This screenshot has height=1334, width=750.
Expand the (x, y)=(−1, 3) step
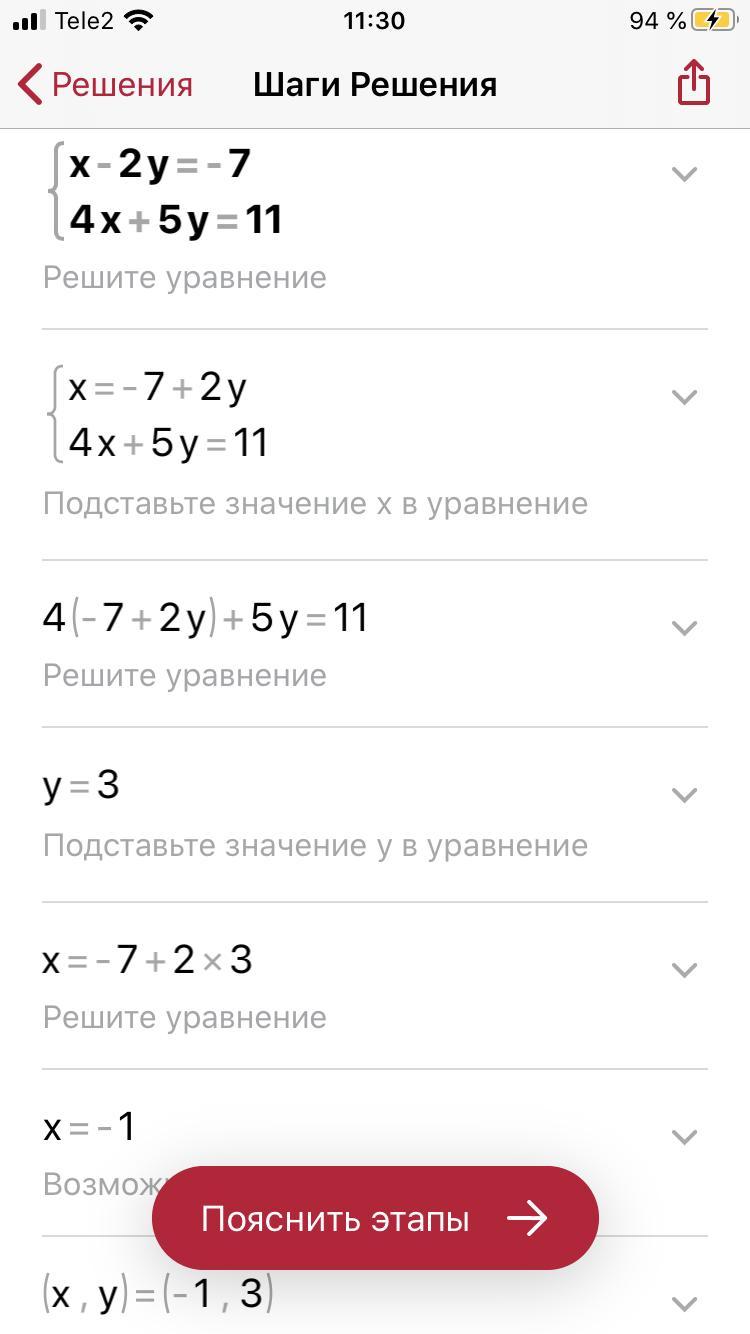pyautogui.click(x=684, y=1302)
